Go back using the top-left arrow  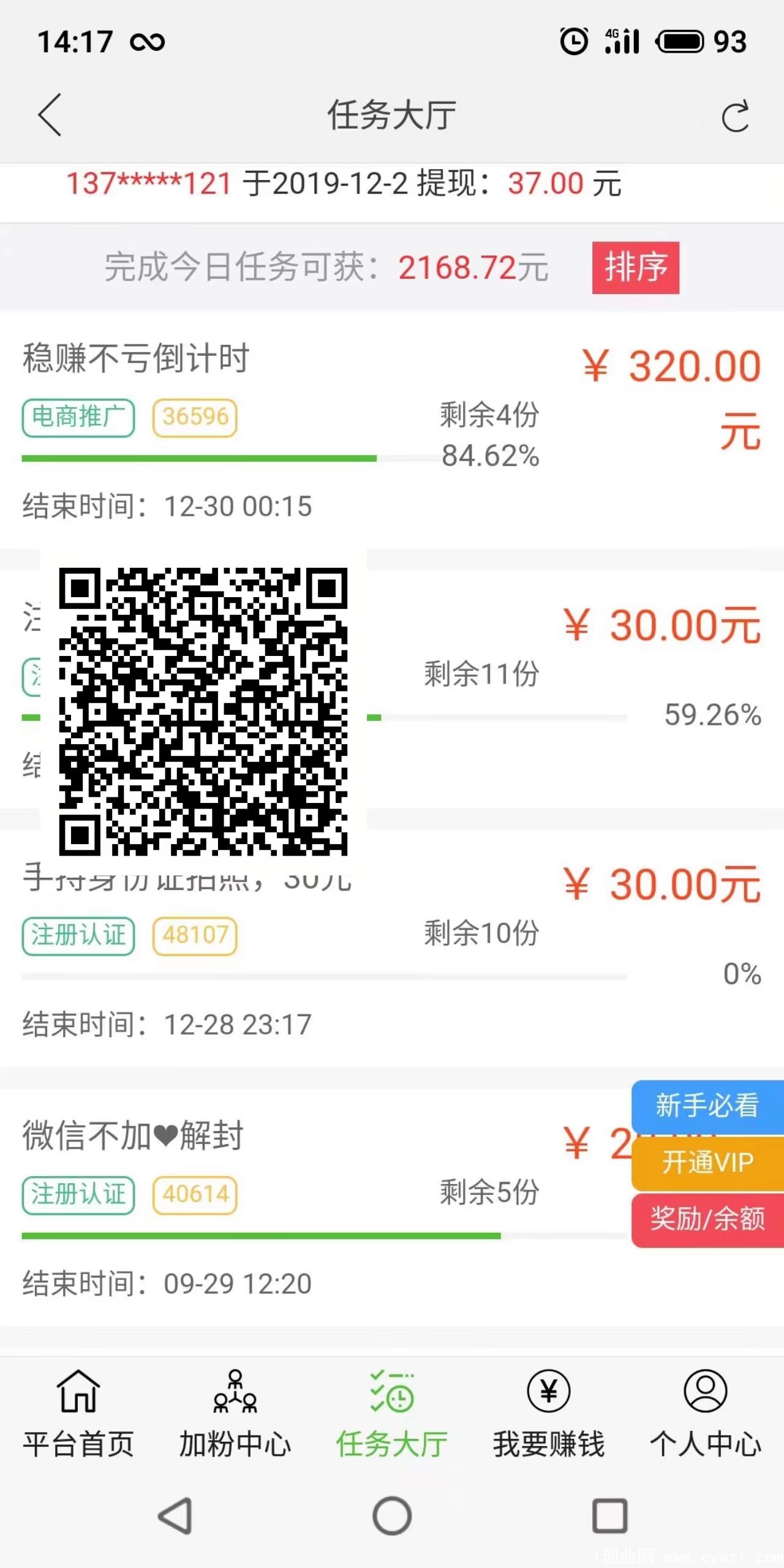coord(50,115)
